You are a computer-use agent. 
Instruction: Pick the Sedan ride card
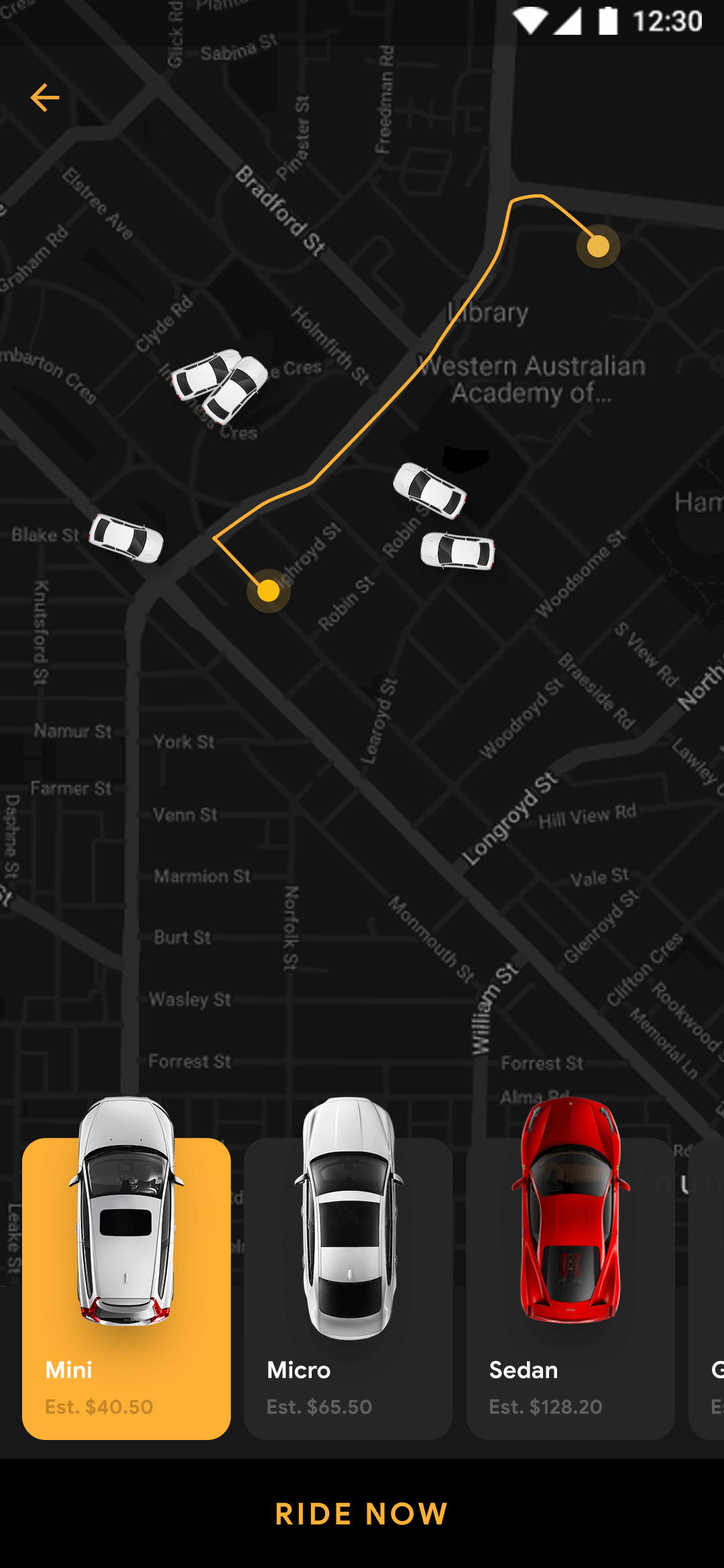(570, 1287)
